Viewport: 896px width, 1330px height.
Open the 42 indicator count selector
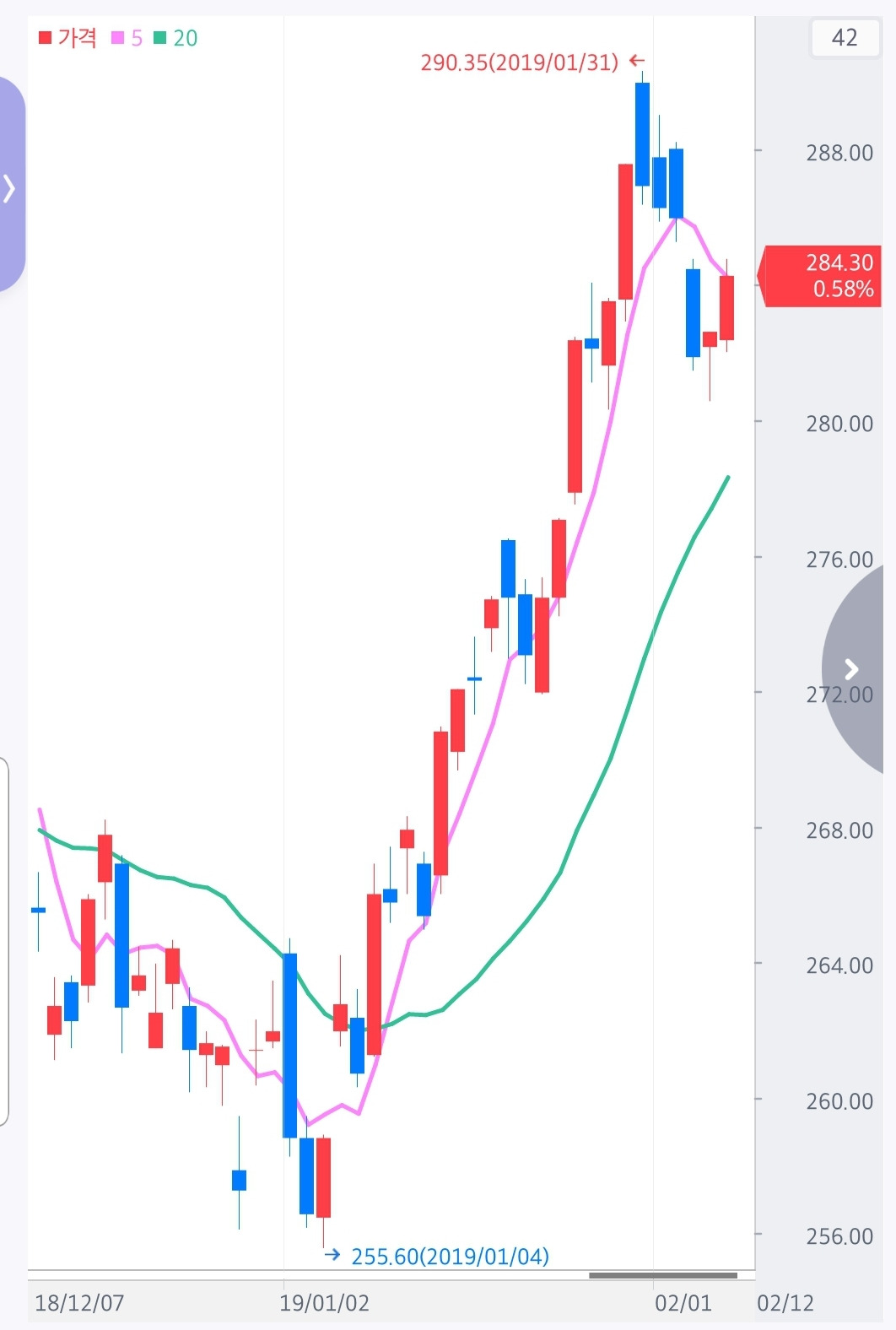click(845, 37)
